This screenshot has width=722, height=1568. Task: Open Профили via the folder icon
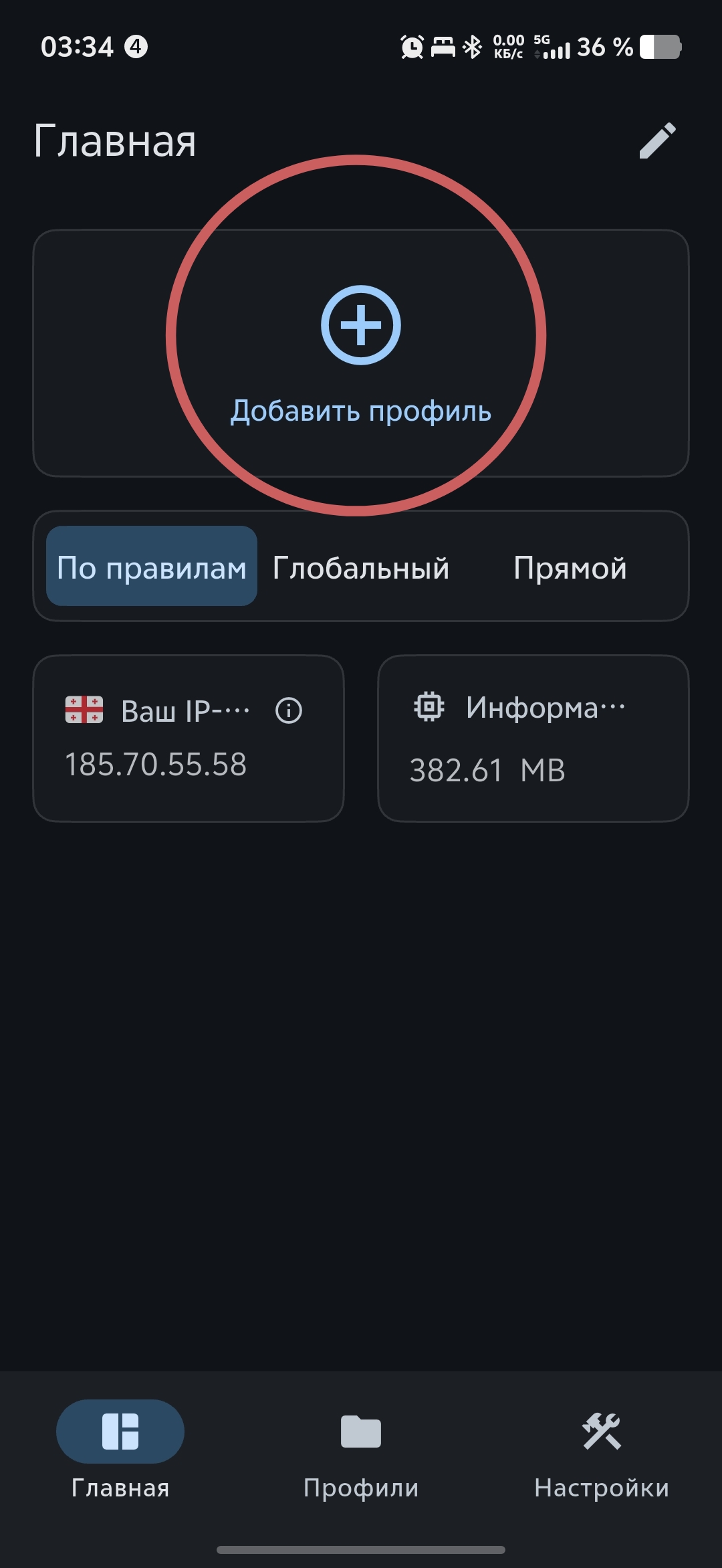coord(360,1431)
